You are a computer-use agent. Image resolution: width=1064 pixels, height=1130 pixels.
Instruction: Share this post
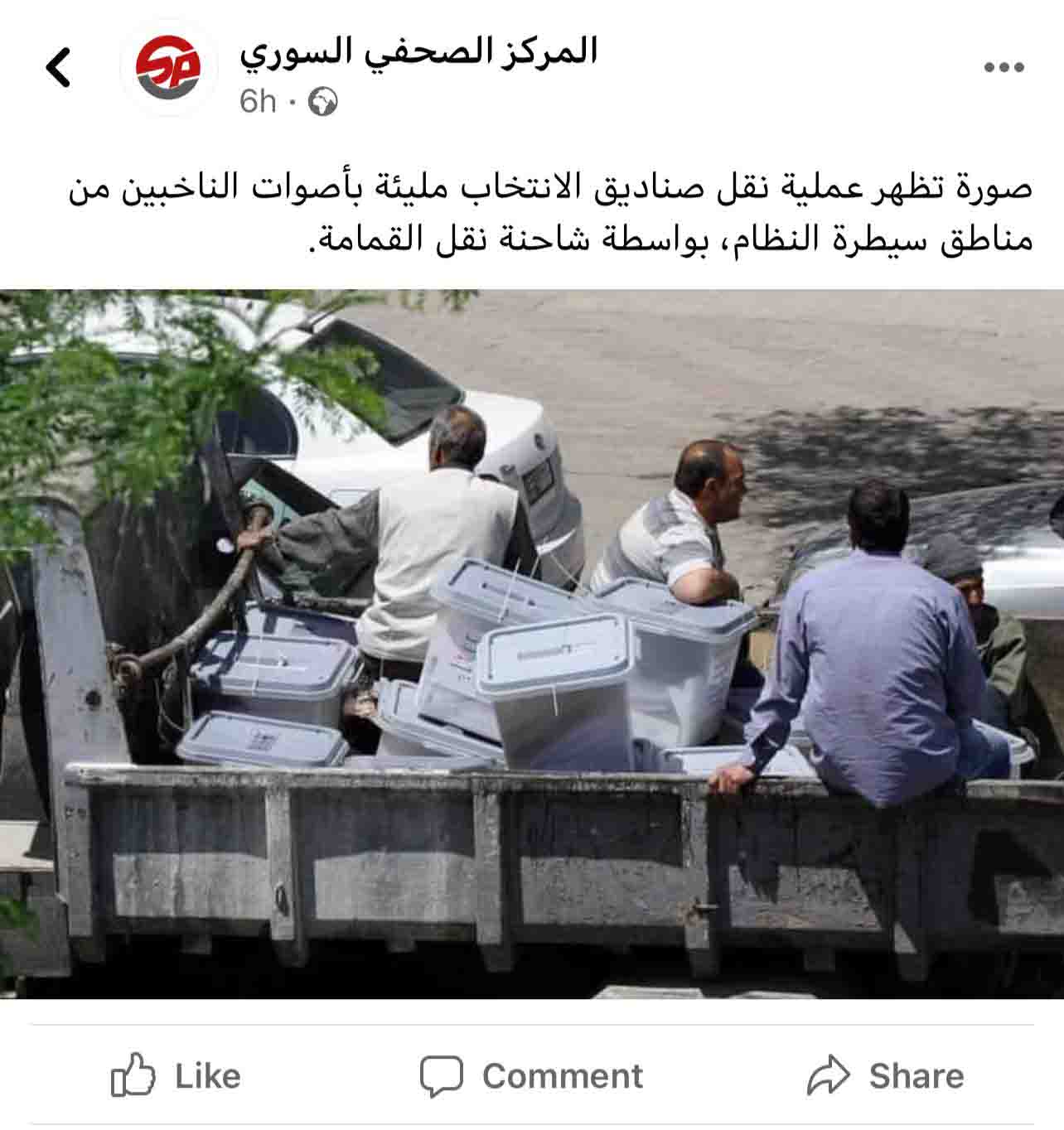[x=886, y=1076]
